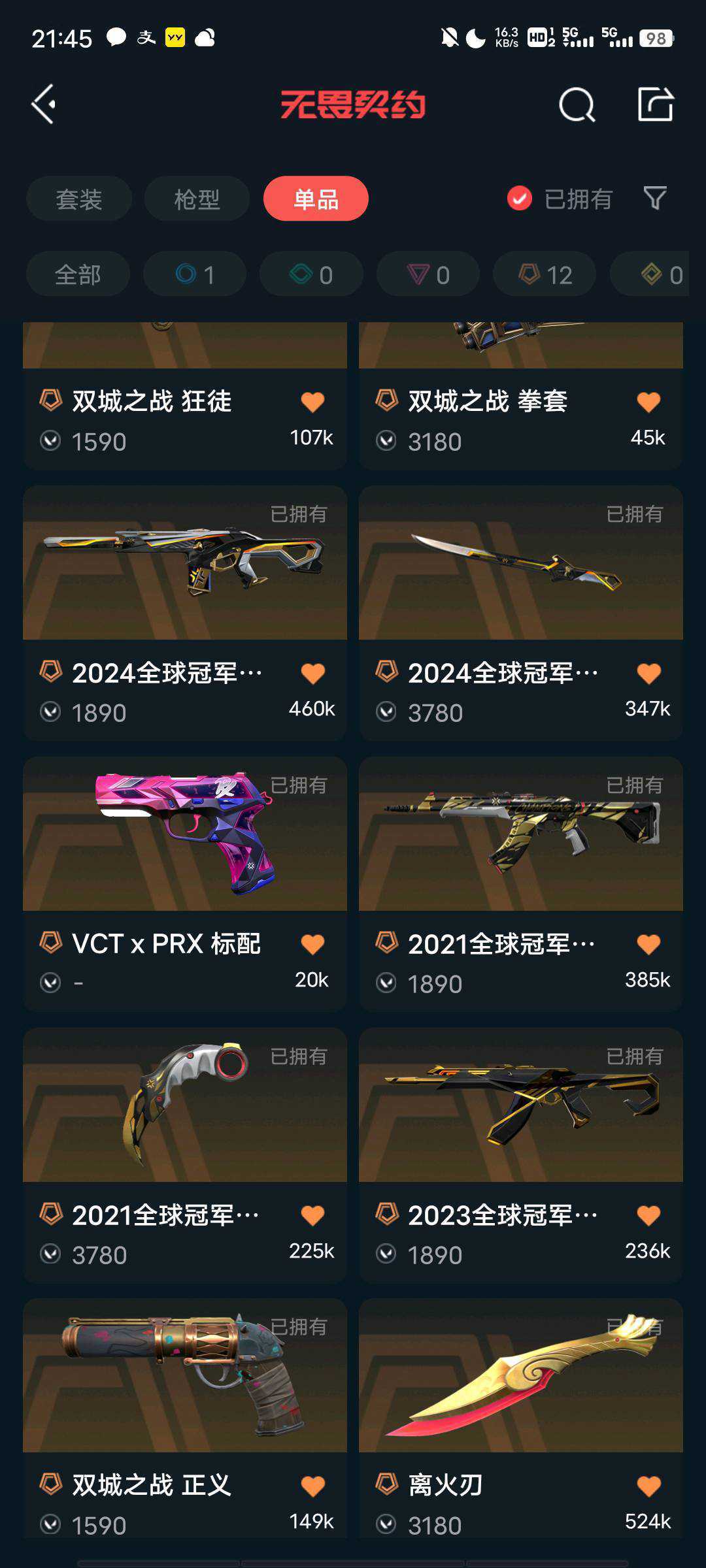This screenshot has height=1568, width=706.
Task: Go back using the top-left arrow
Action: pyautogui.click(x=44, y=105)
